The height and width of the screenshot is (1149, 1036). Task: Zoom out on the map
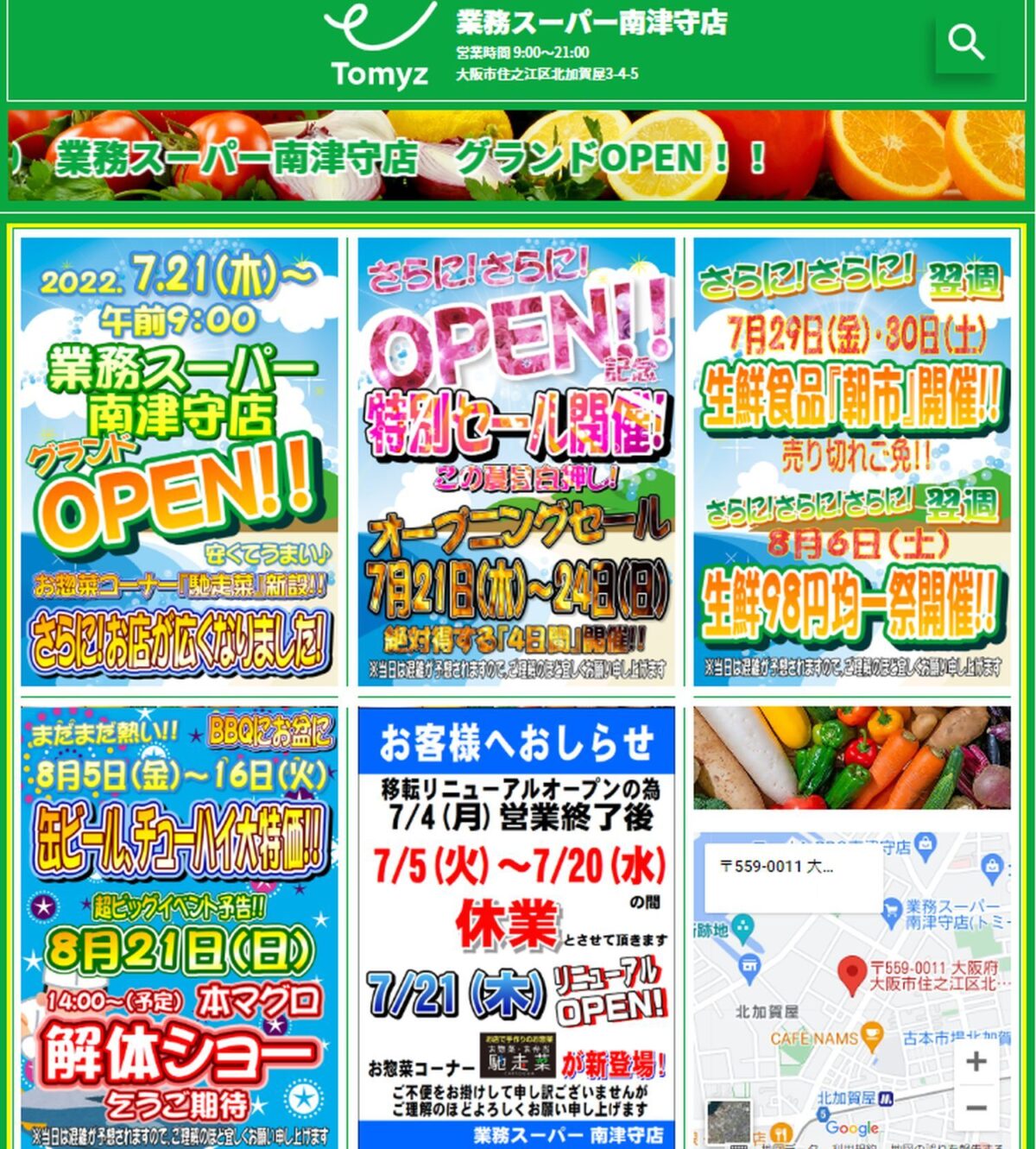976,1108
